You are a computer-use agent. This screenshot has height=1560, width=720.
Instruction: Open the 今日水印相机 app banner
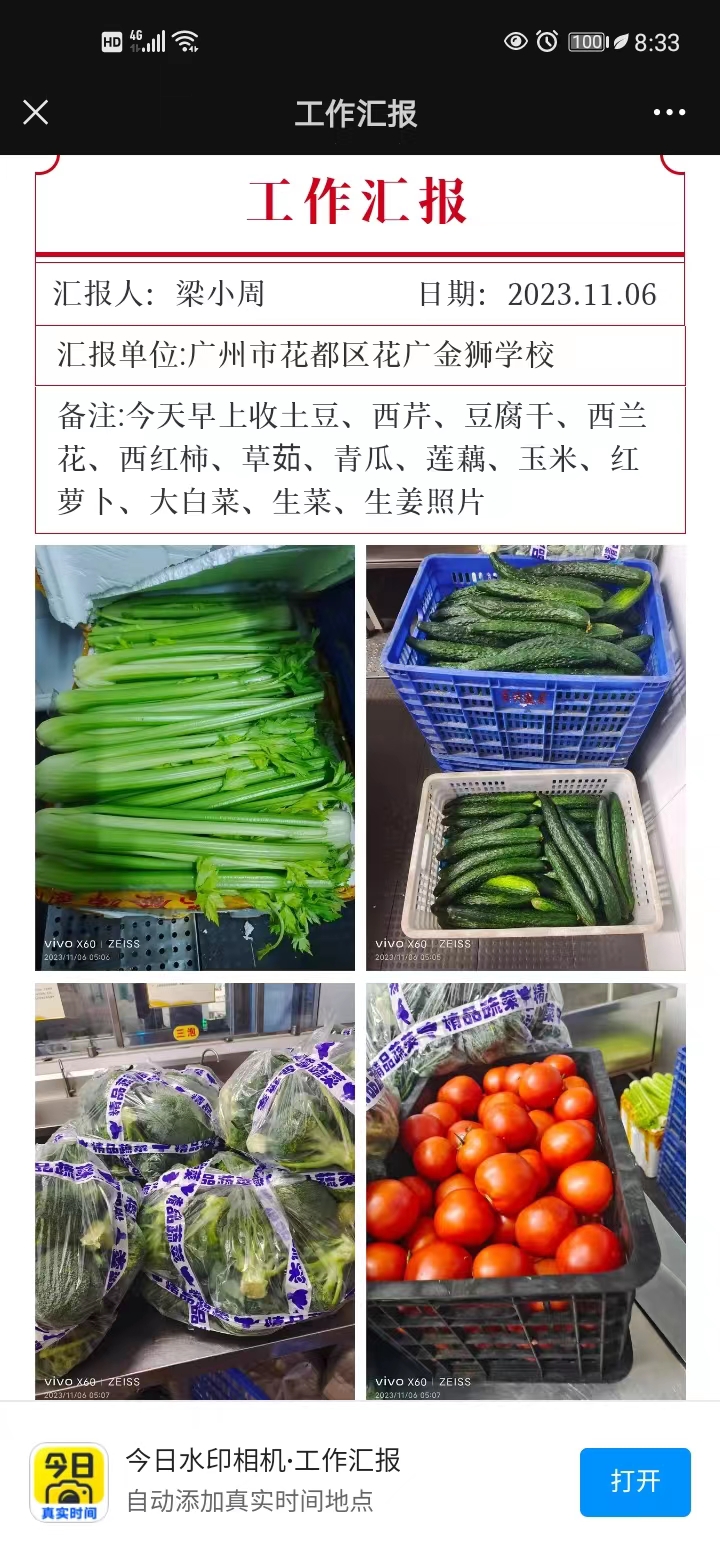click(x=262, y=1479)
